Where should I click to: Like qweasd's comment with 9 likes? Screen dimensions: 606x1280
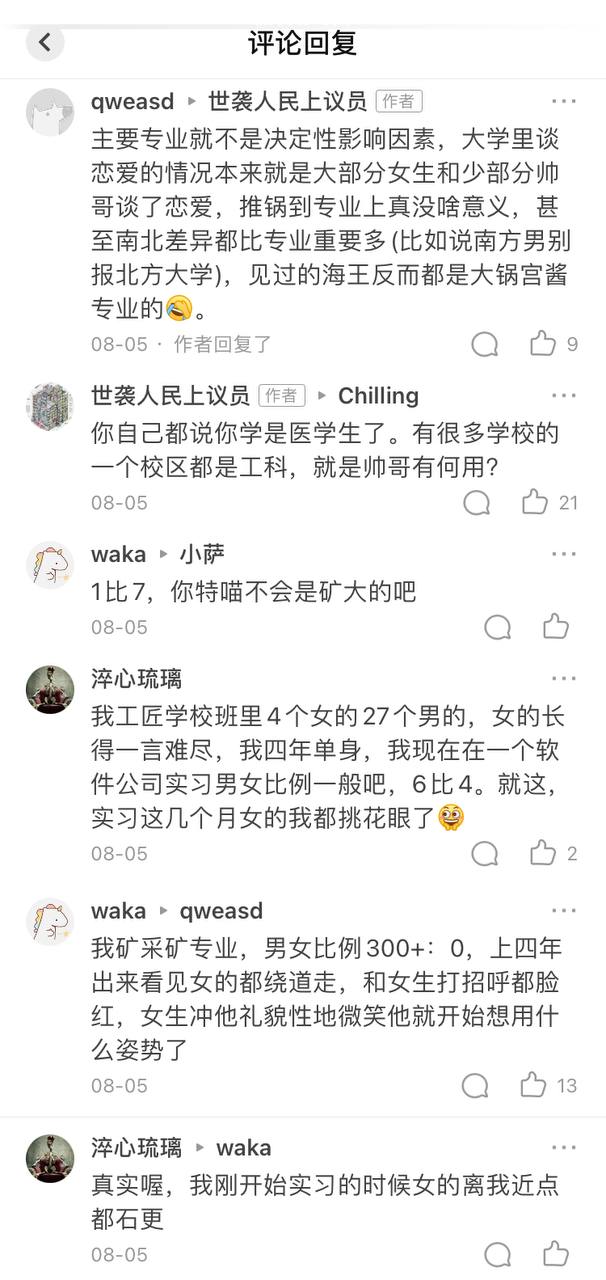click(x=543, y=344)
